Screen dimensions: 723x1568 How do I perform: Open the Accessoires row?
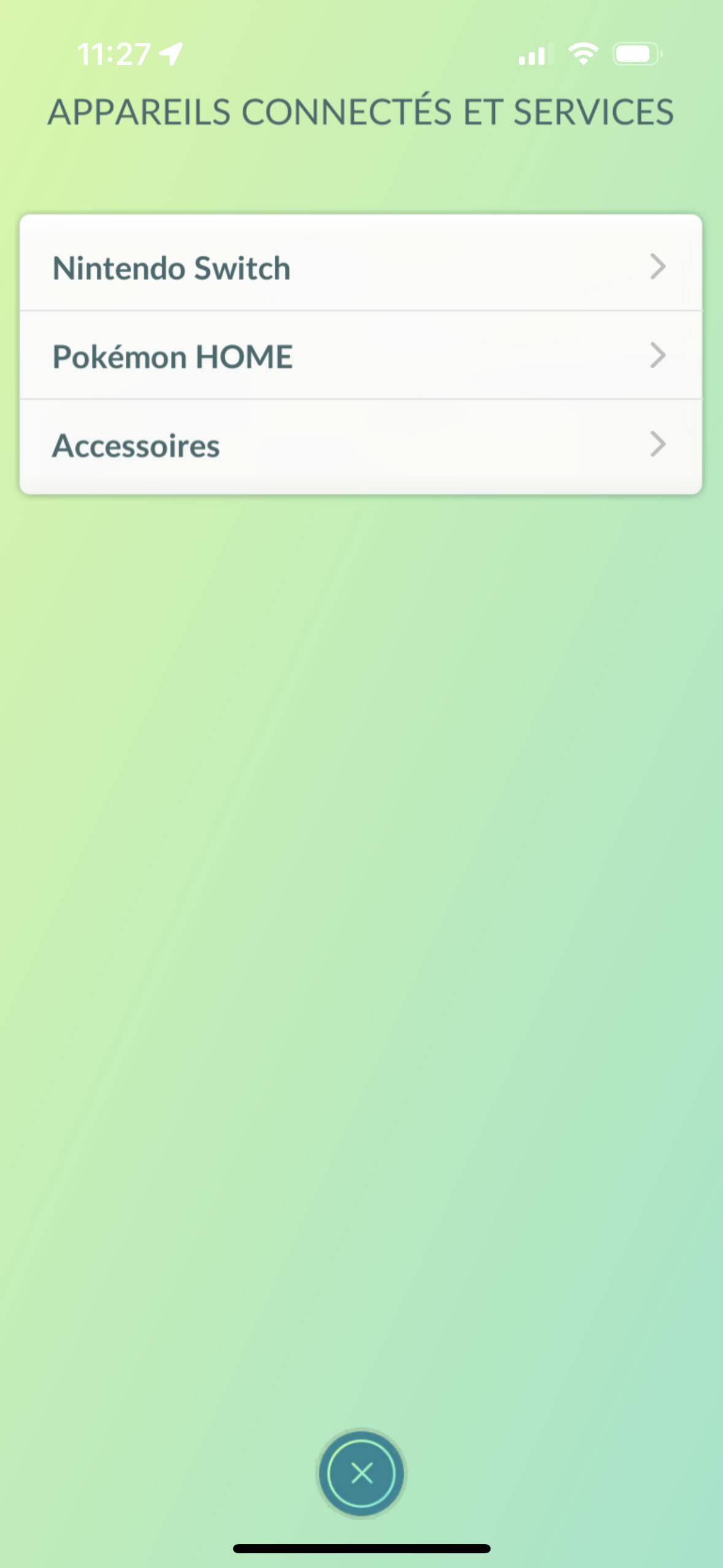(361, 445)
